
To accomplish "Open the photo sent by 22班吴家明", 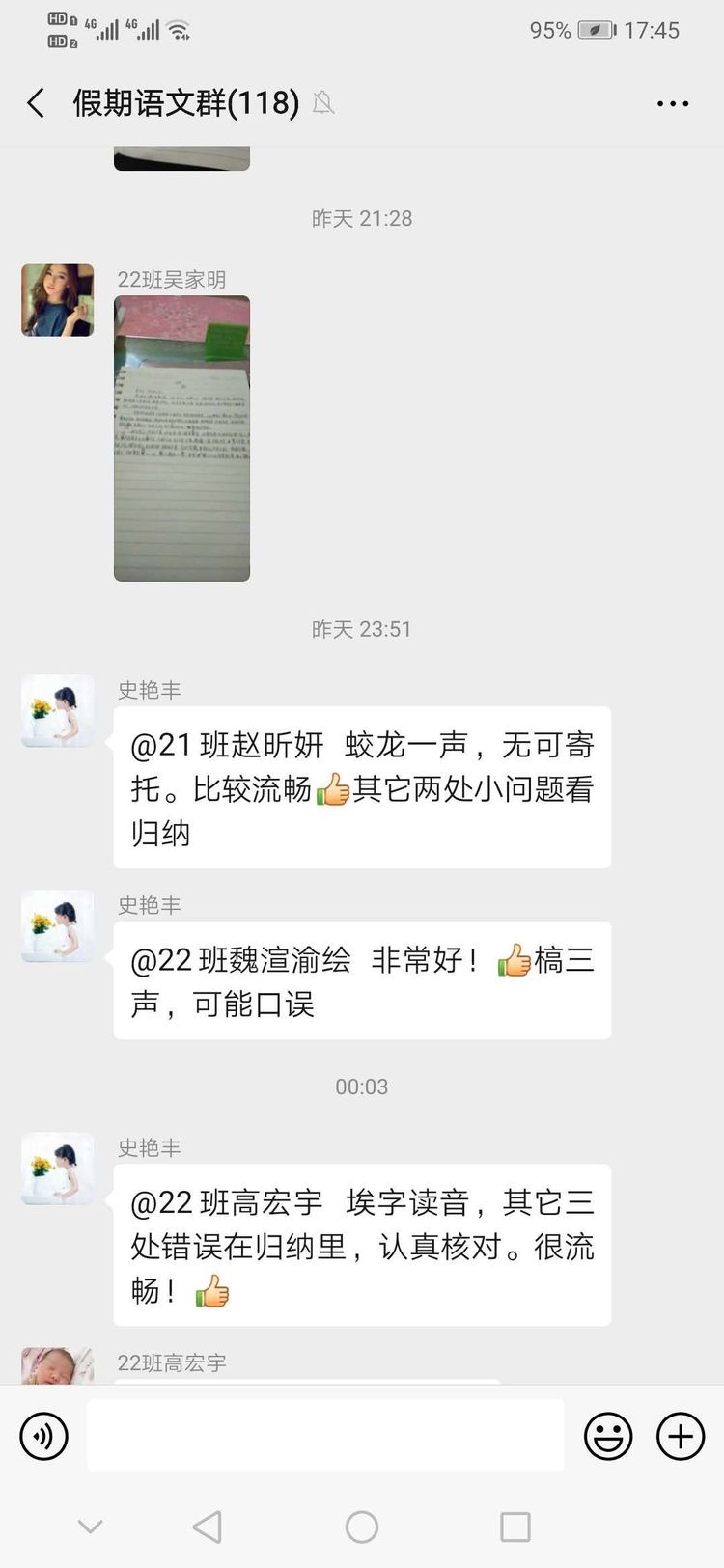I will [181, 439].
